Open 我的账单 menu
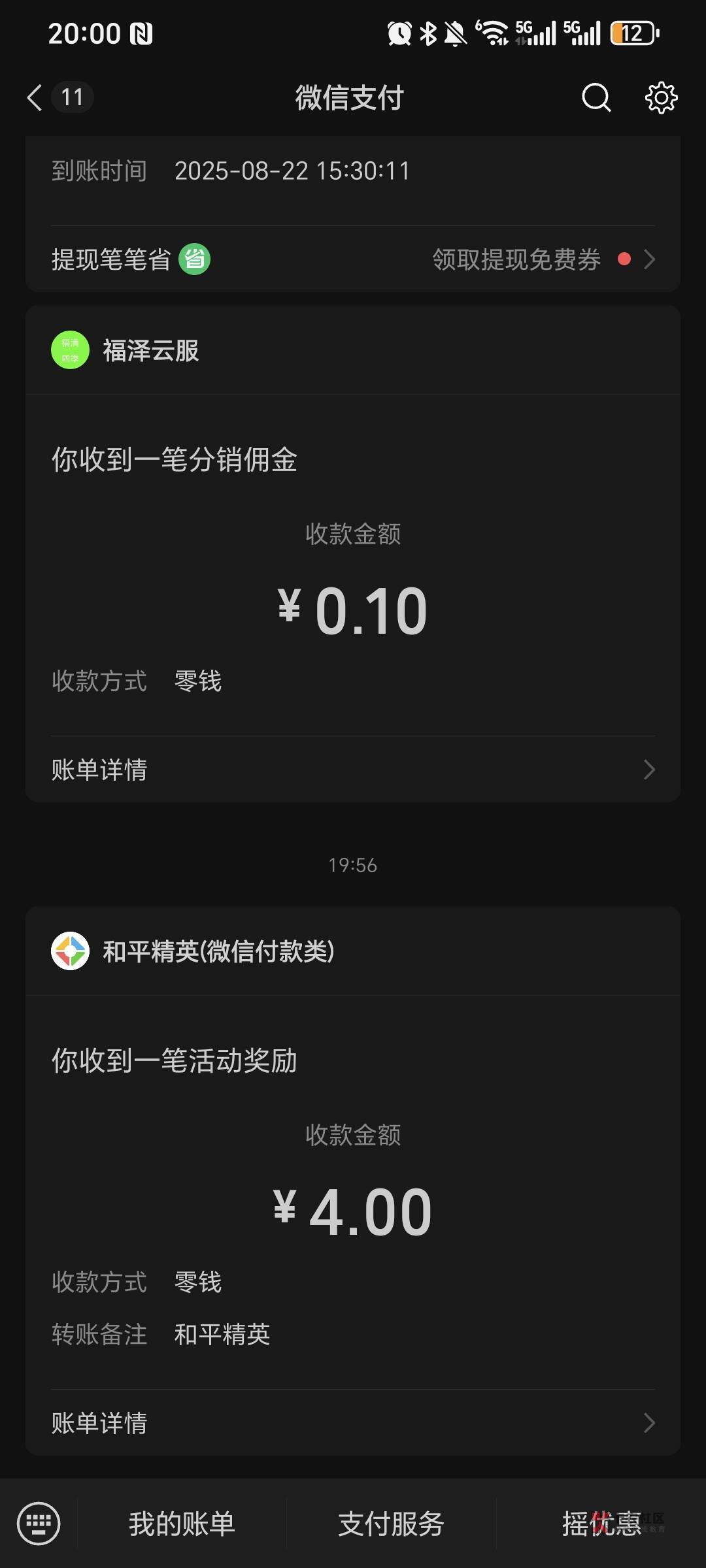Viewport: 706px width, 1568px height. 182,1524
